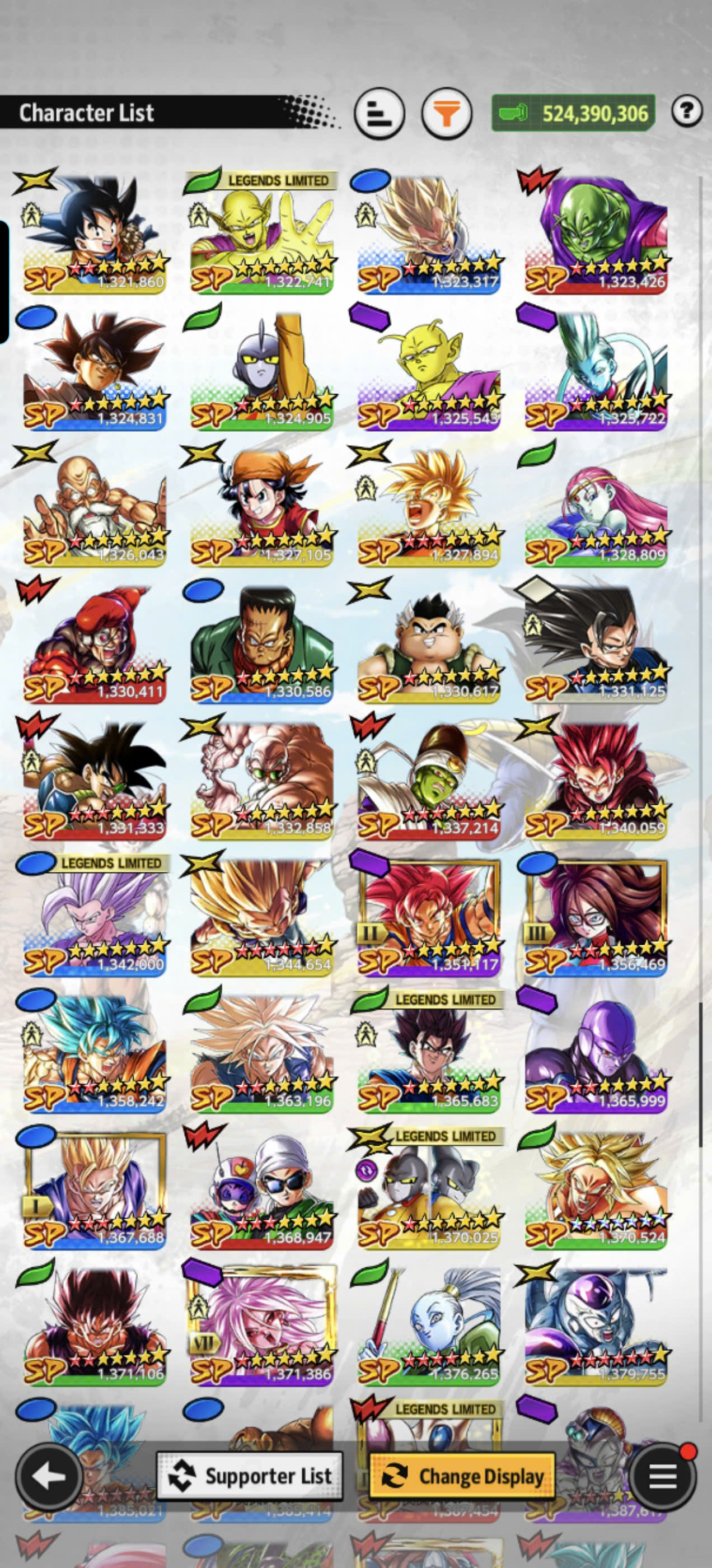Open the Supporter List
The width and height of the screenshot is (712, 1568).
(x=250, y=1476)
